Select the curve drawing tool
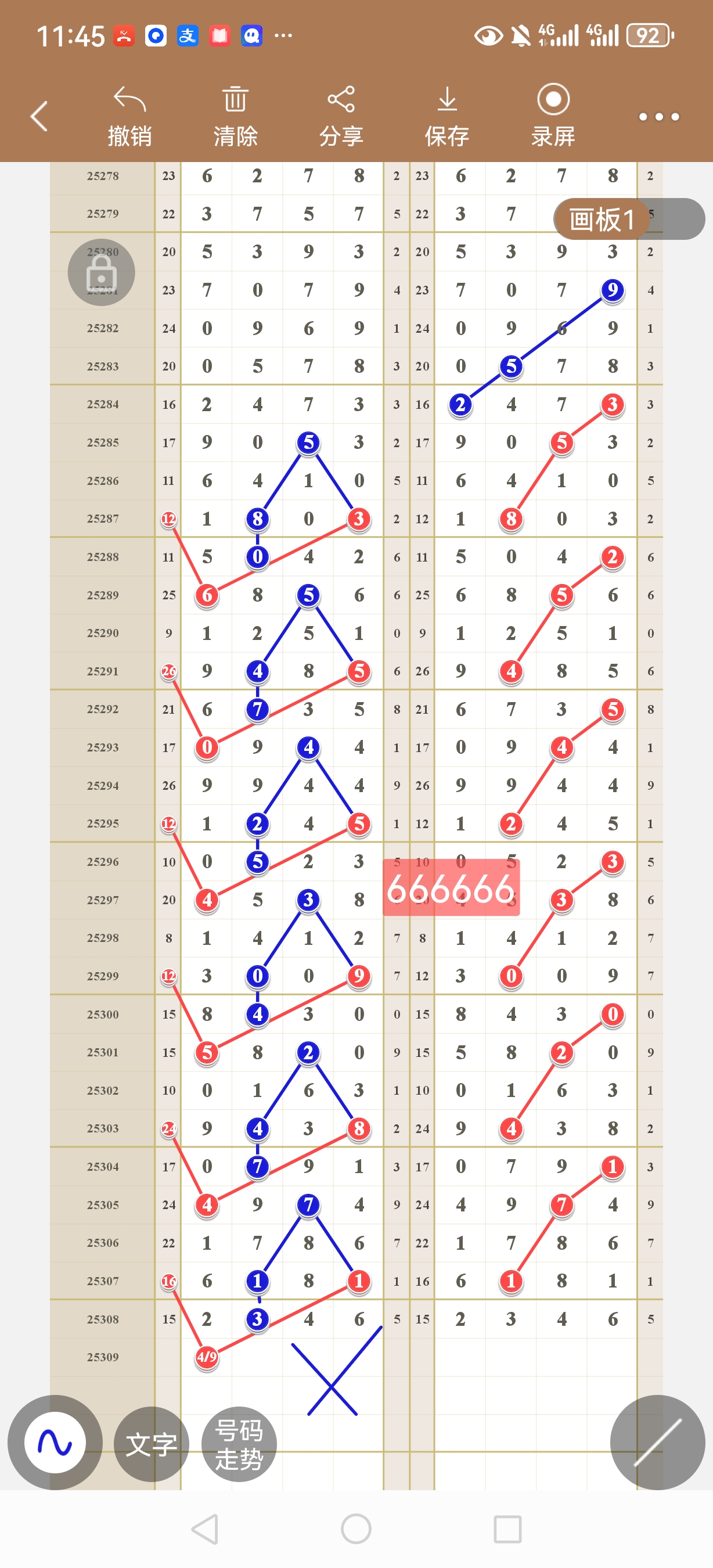Viewport: 713px width, 1568px height. 55,1442
